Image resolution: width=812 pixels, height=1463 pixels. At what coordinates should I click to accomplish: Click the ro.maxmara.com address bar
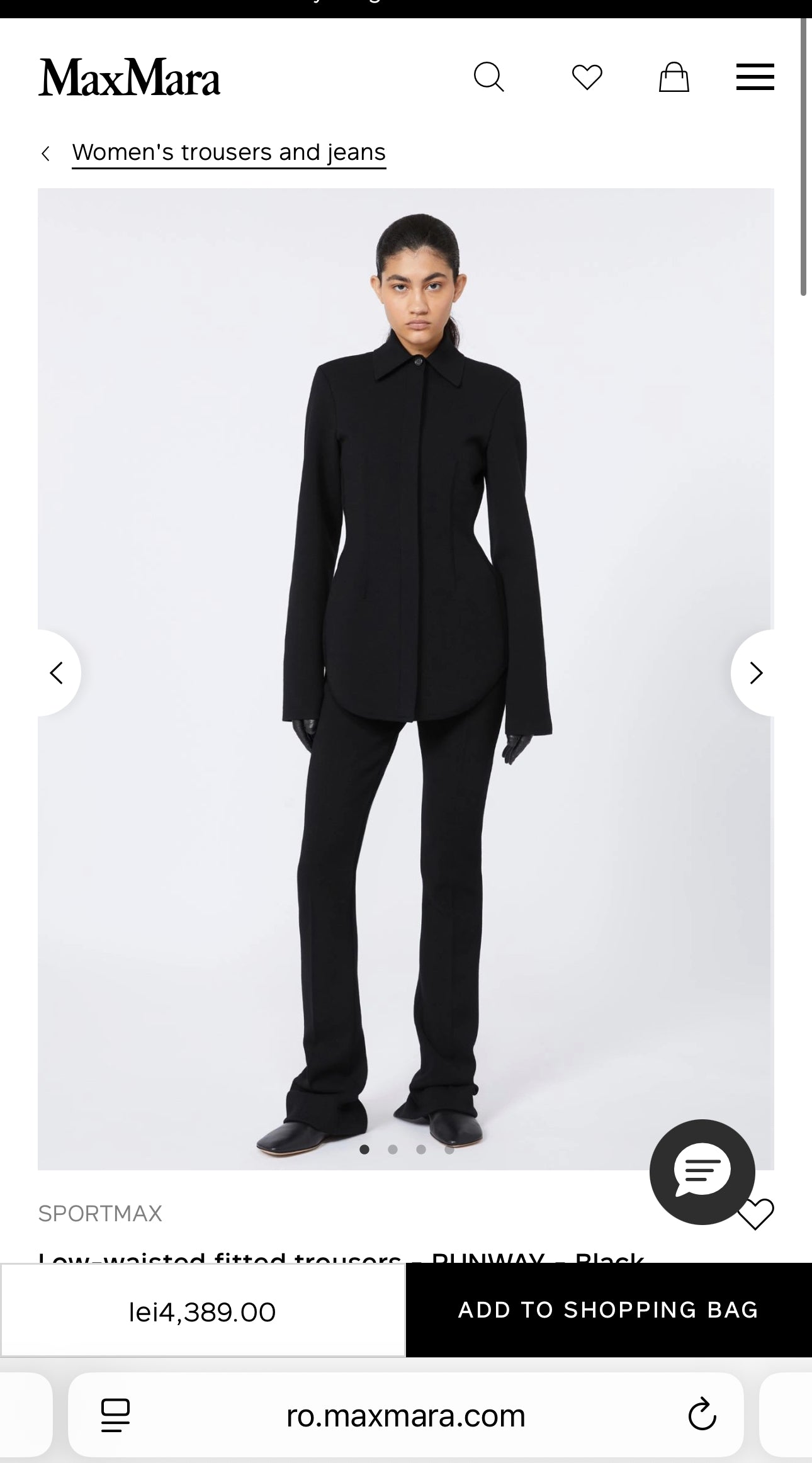click(x=406, y=1416)
